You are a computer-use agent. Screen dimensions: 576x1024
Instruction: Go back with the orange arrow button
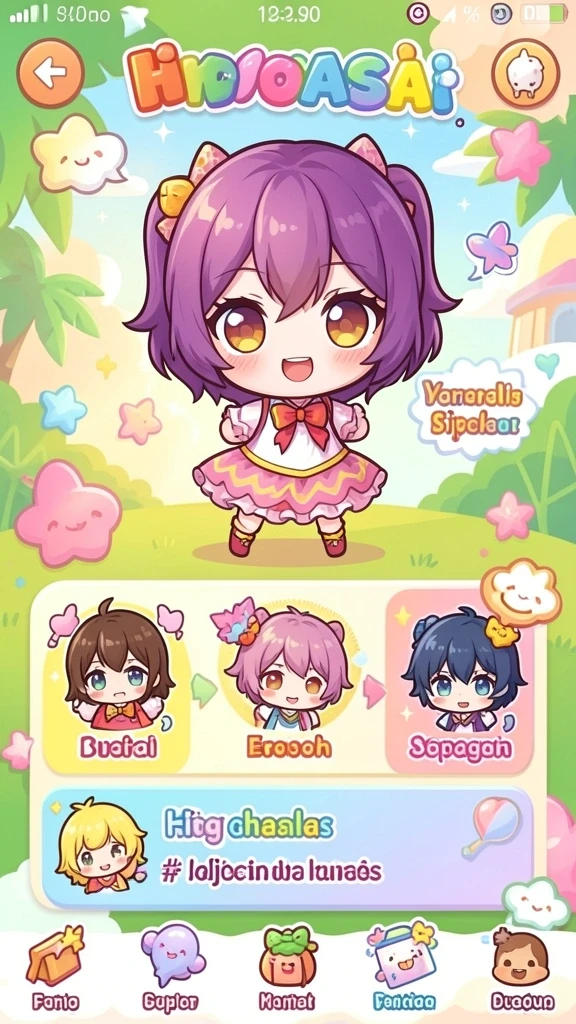(50, 73)
